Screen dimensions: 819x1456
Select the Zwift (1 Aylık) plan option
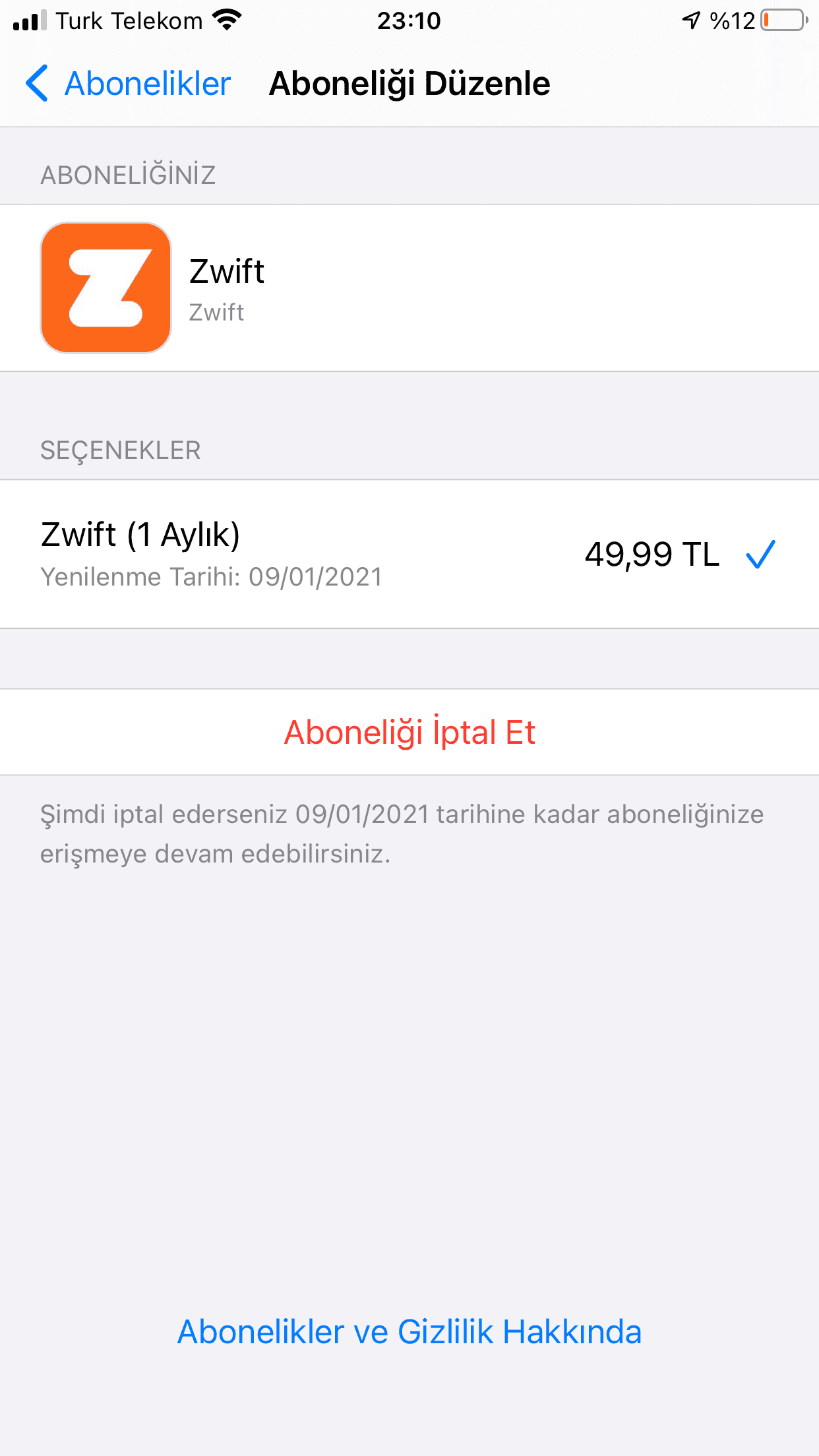point(409,554)
